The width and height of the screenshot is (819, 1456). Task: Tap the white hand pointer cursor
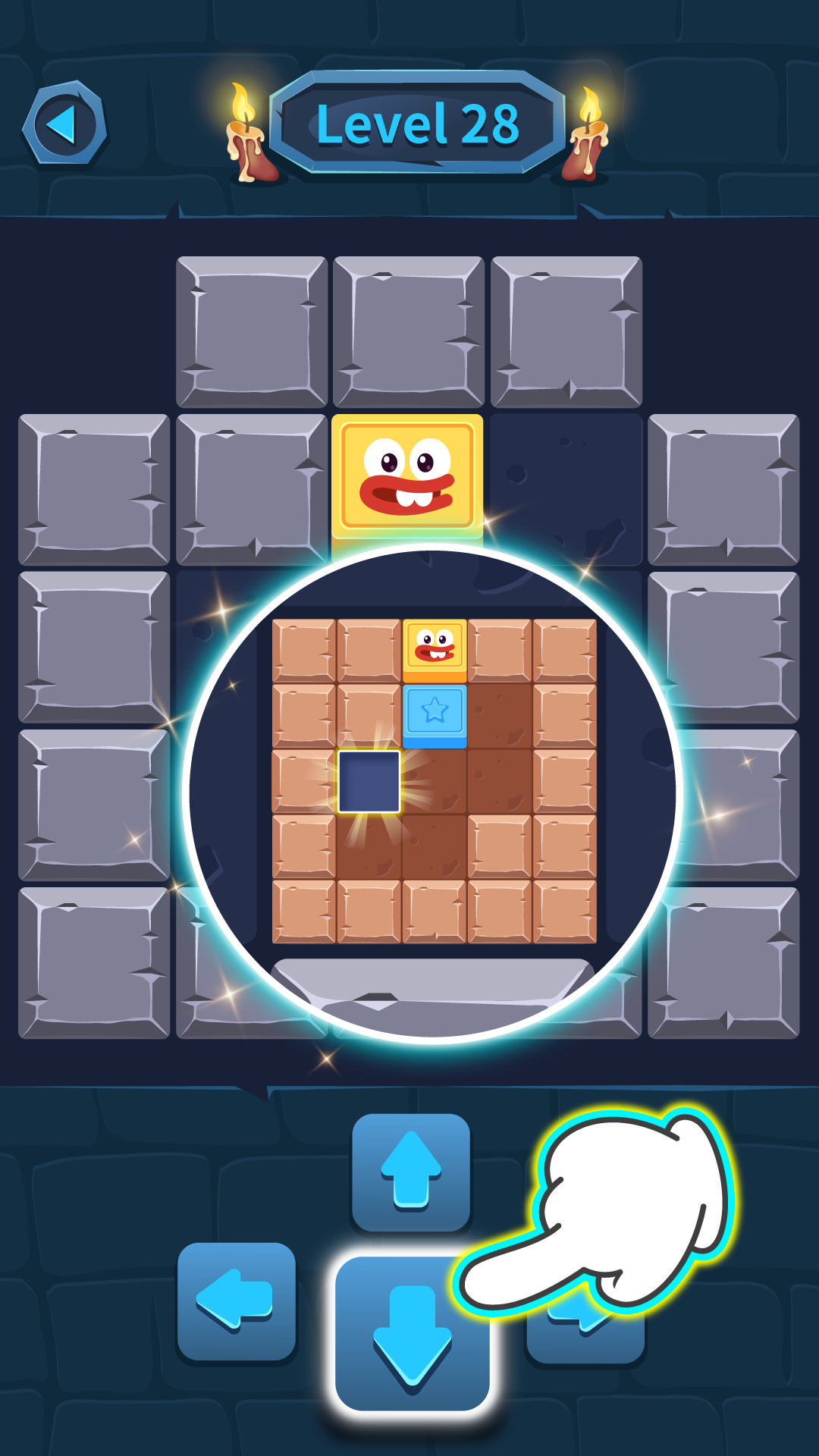coord(614,1206)
